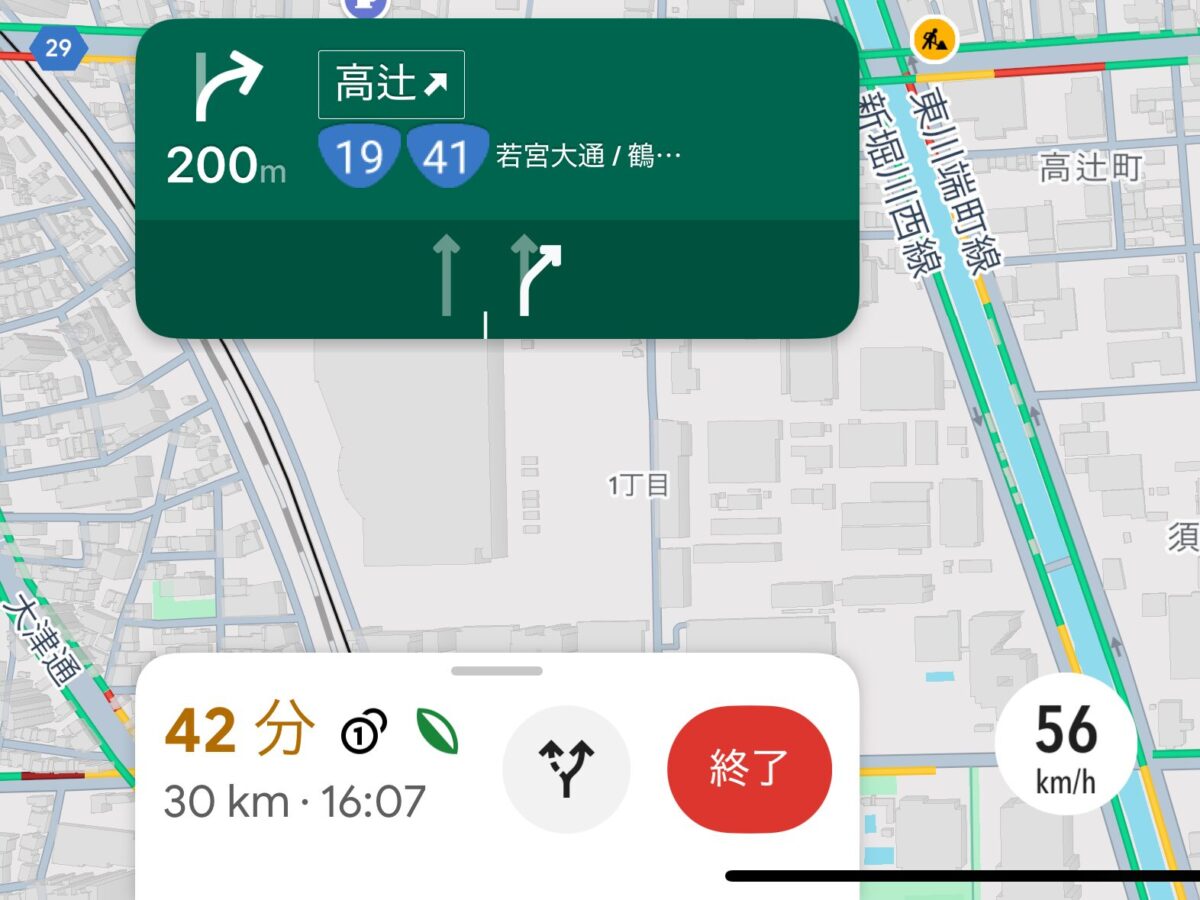This screenshot has width=1200, height=900.
Task: Open the alternate routes button
Action: pos(566,769)
